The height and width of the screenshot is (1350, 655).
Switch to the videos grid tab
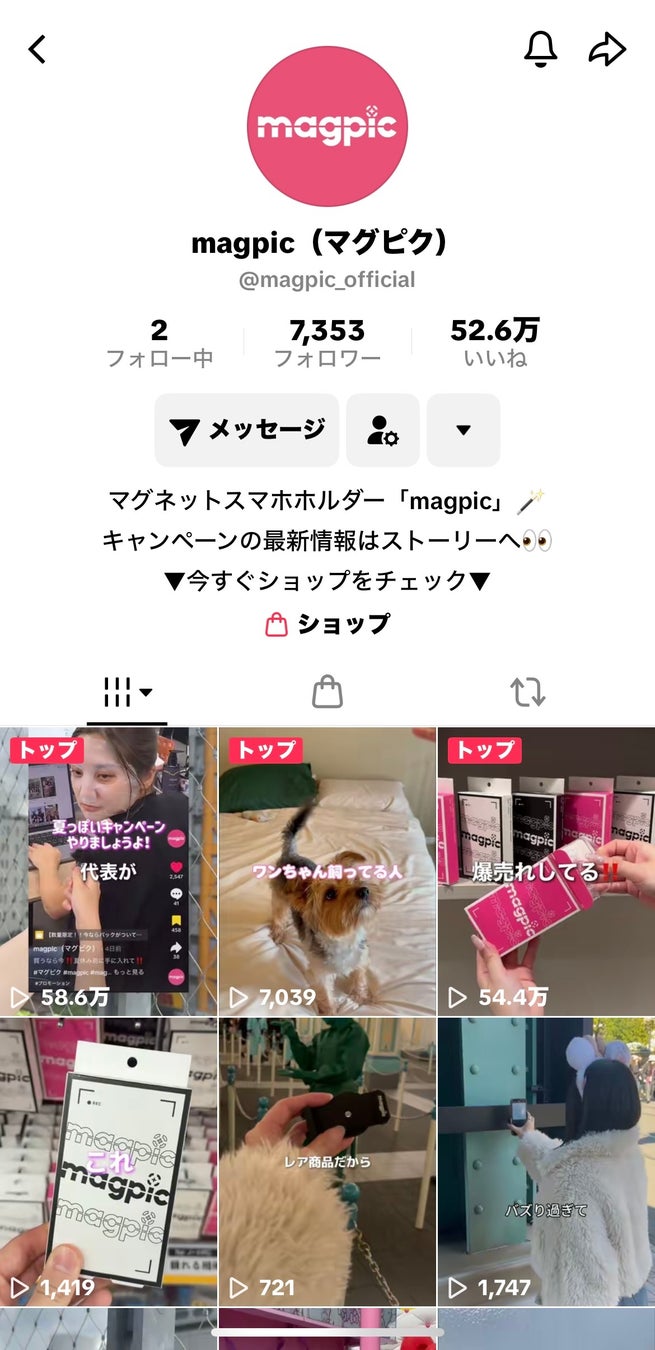tap(127, 691)
